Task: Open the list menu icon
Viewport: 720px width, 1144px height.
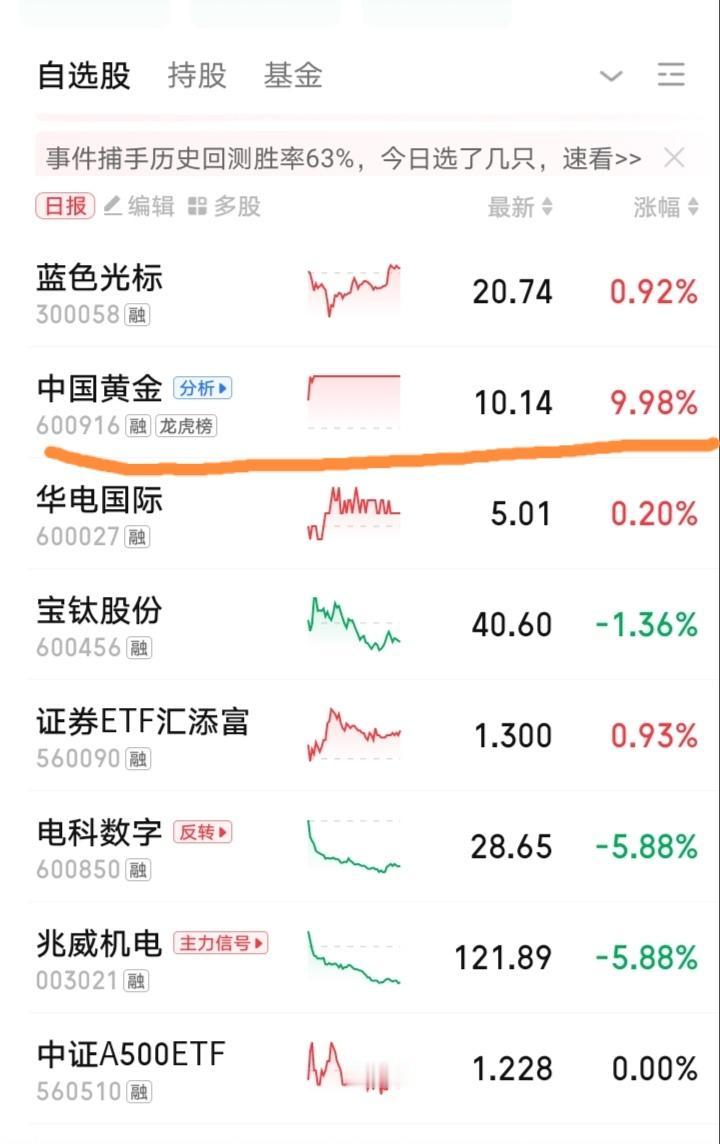Action: coord(671,75)
